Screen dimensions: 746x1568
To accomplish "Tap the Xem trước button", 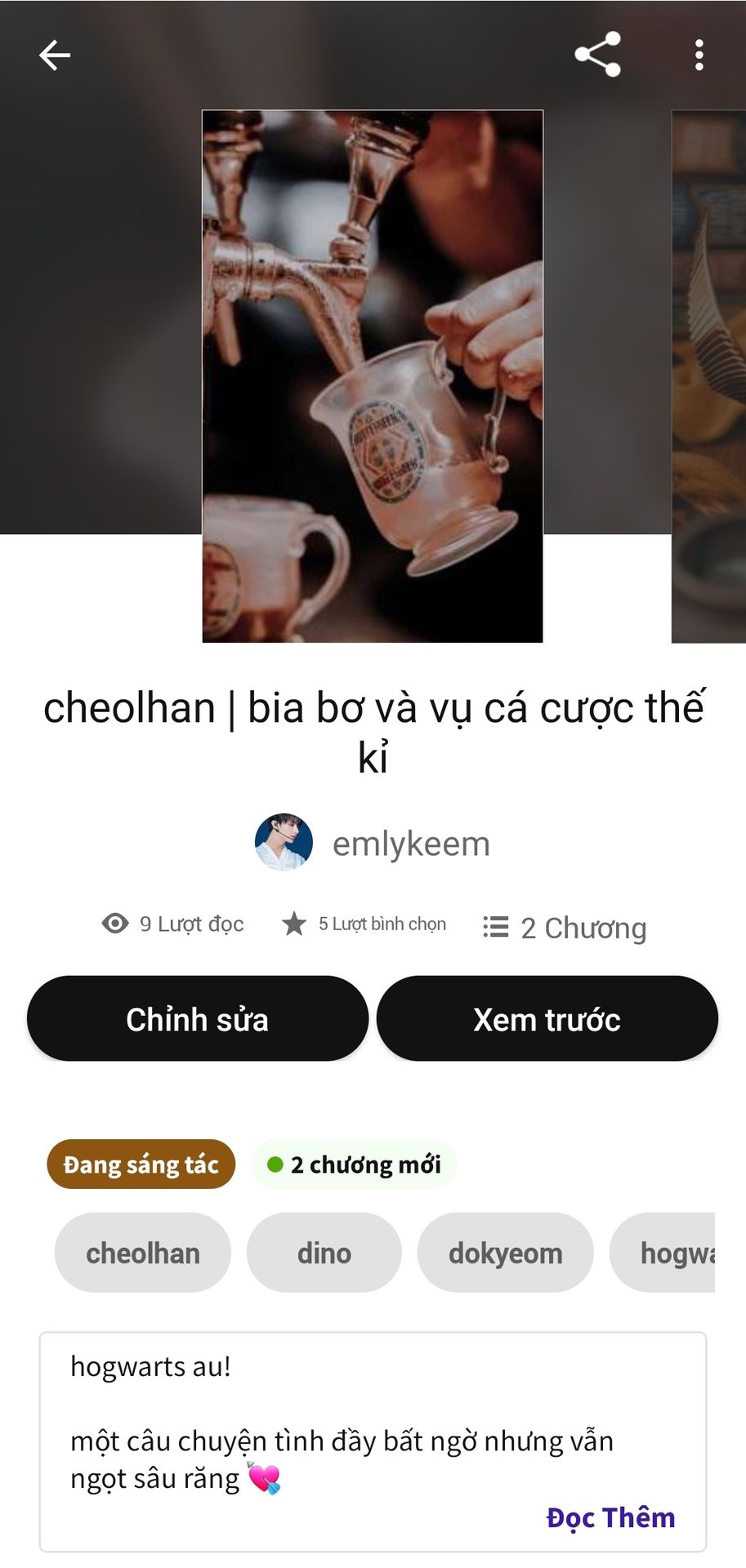I will 547,1019.
